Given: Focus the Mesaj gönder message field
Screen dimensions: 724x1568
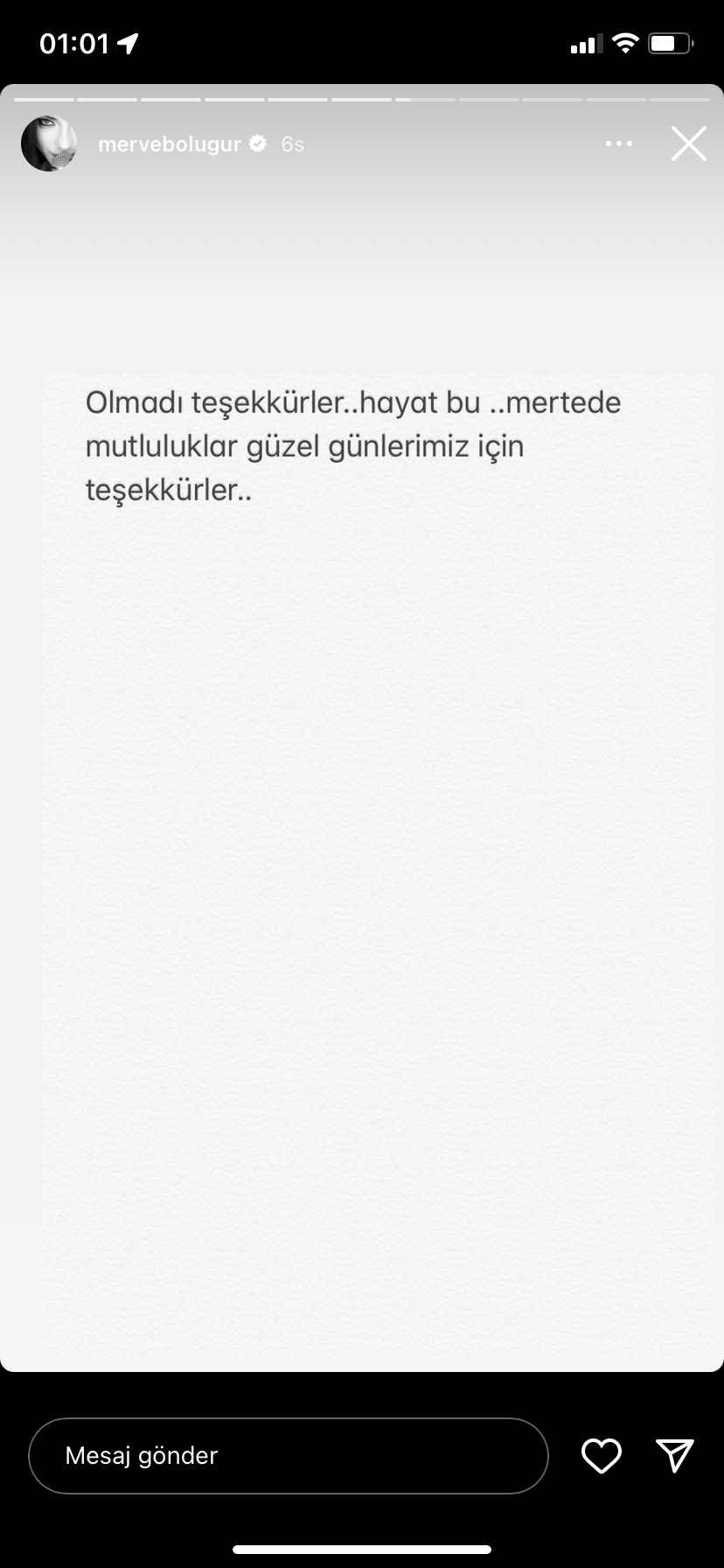Looking at the screenshot, I should [x=289, y=1456].
